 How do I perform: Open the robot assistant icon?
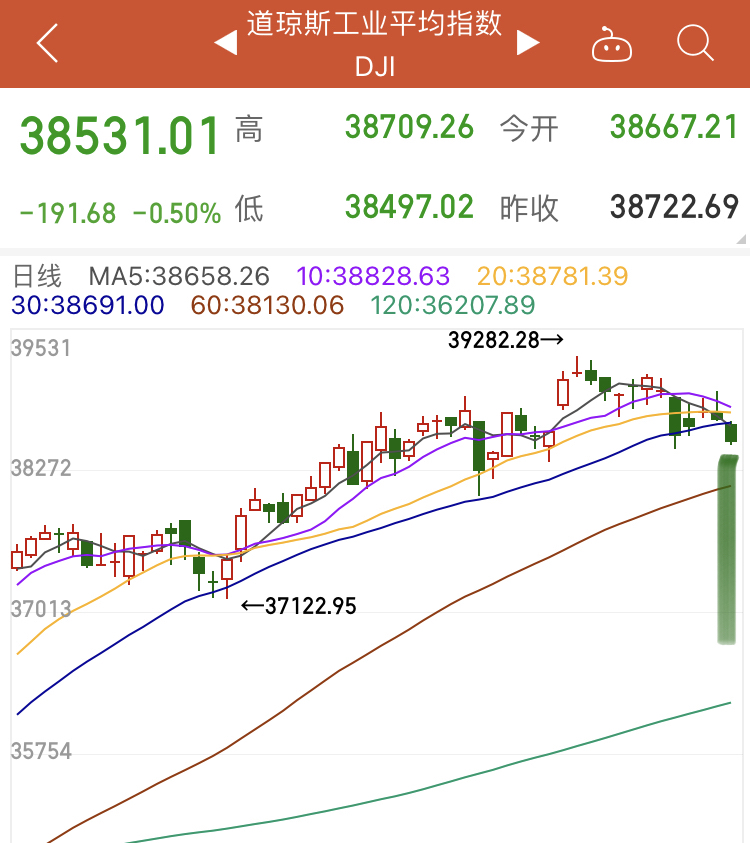click(611, 45)
